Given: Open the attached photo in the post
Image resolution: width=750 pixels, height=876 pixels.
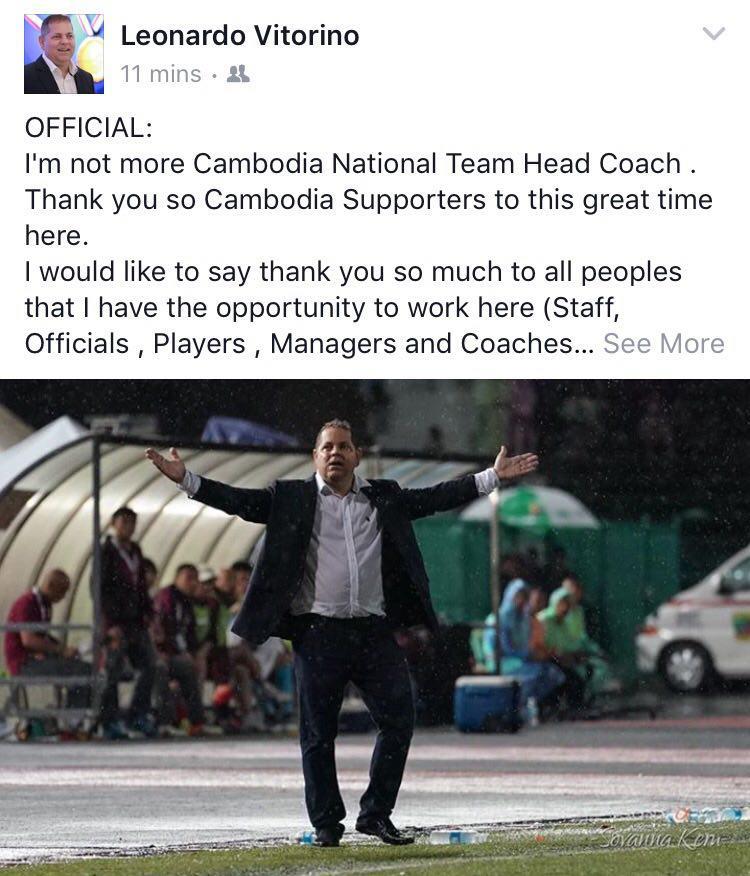Looking at the screenshot, I should pyautogui.click(x=375, y=627).
